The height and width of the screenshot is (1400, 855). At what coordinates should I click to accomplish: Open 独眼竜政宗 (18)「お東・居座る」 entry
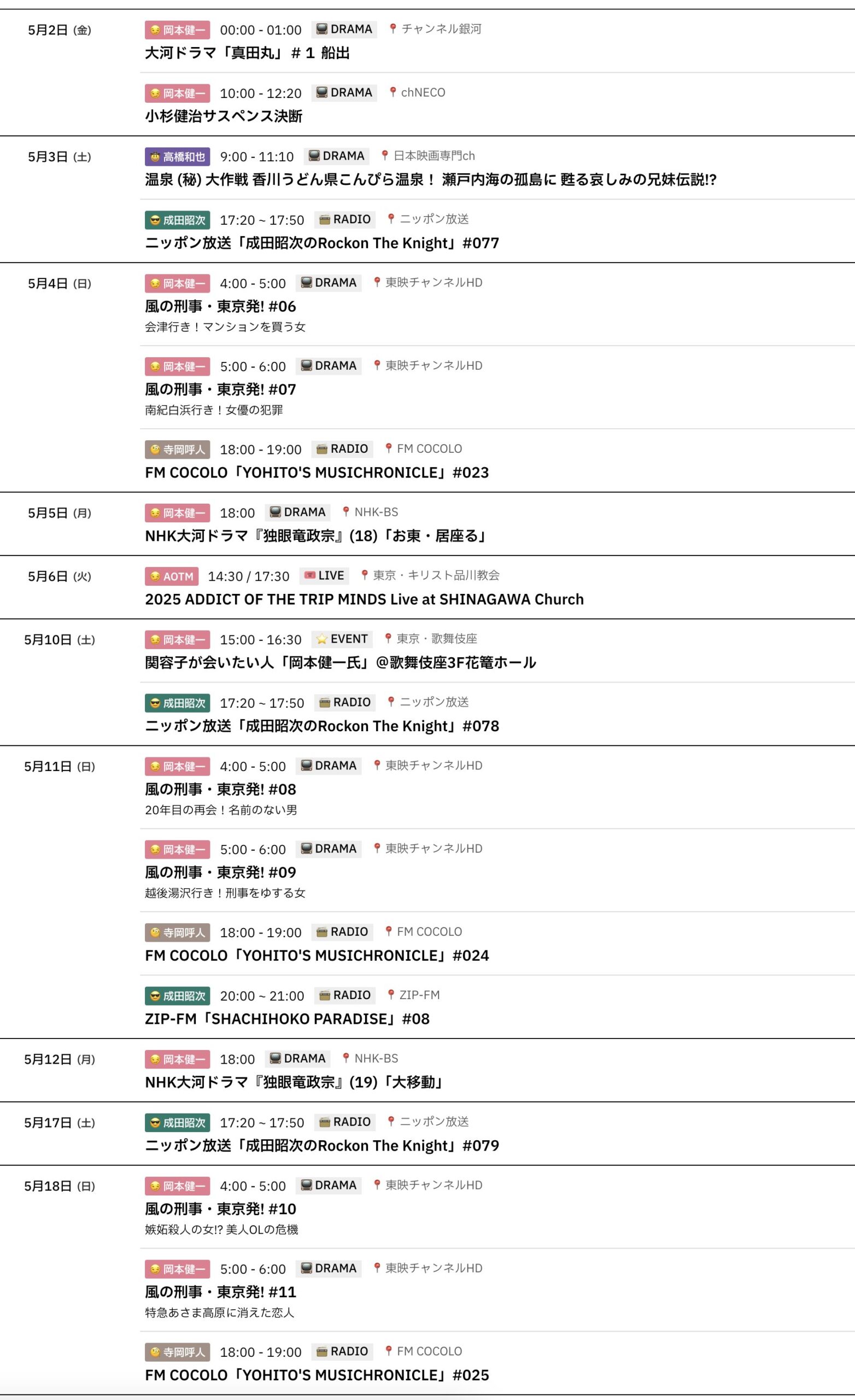tap(317, 536)
